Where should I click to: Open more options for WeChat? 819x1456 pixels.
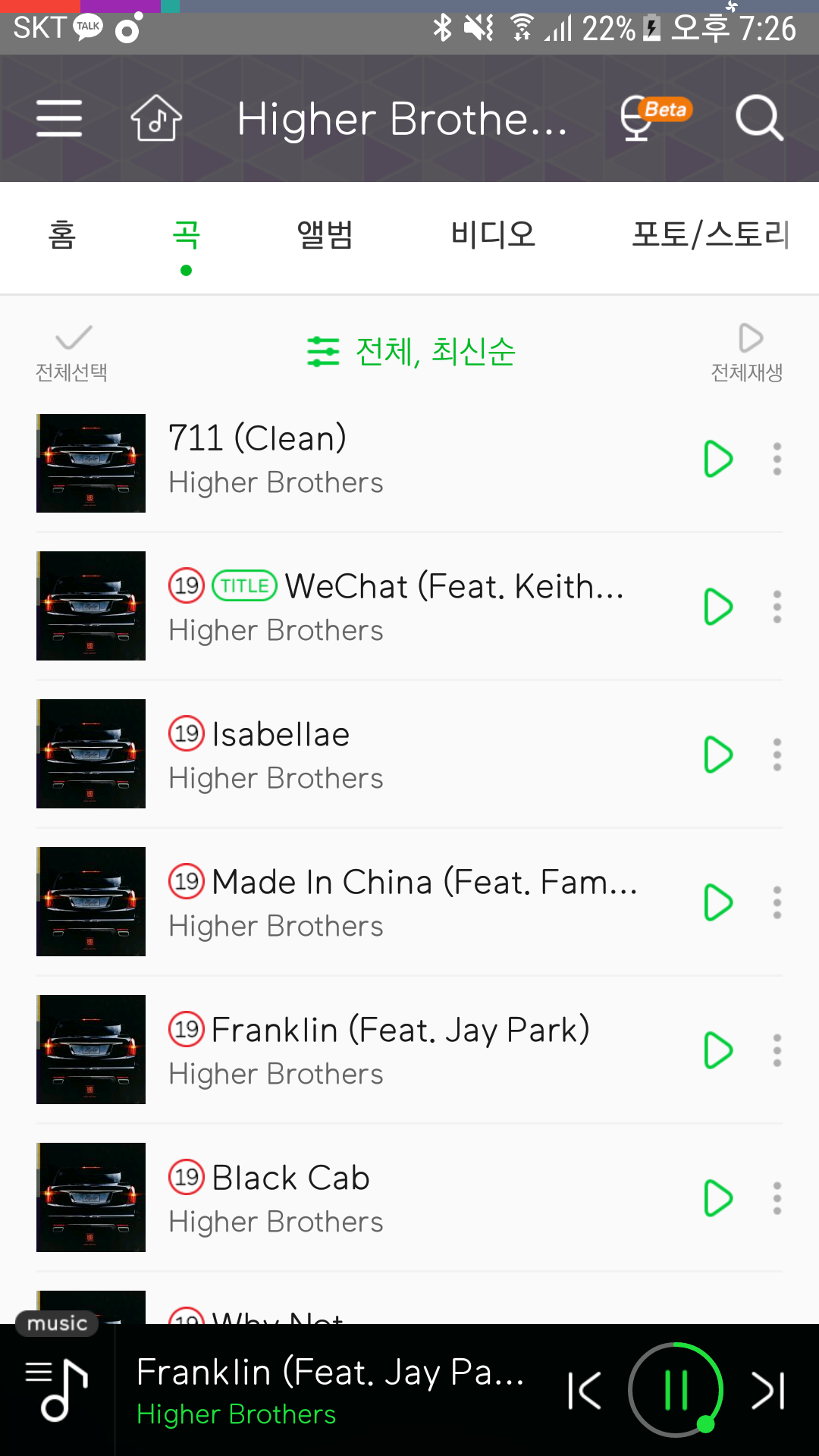click(777, 607)
